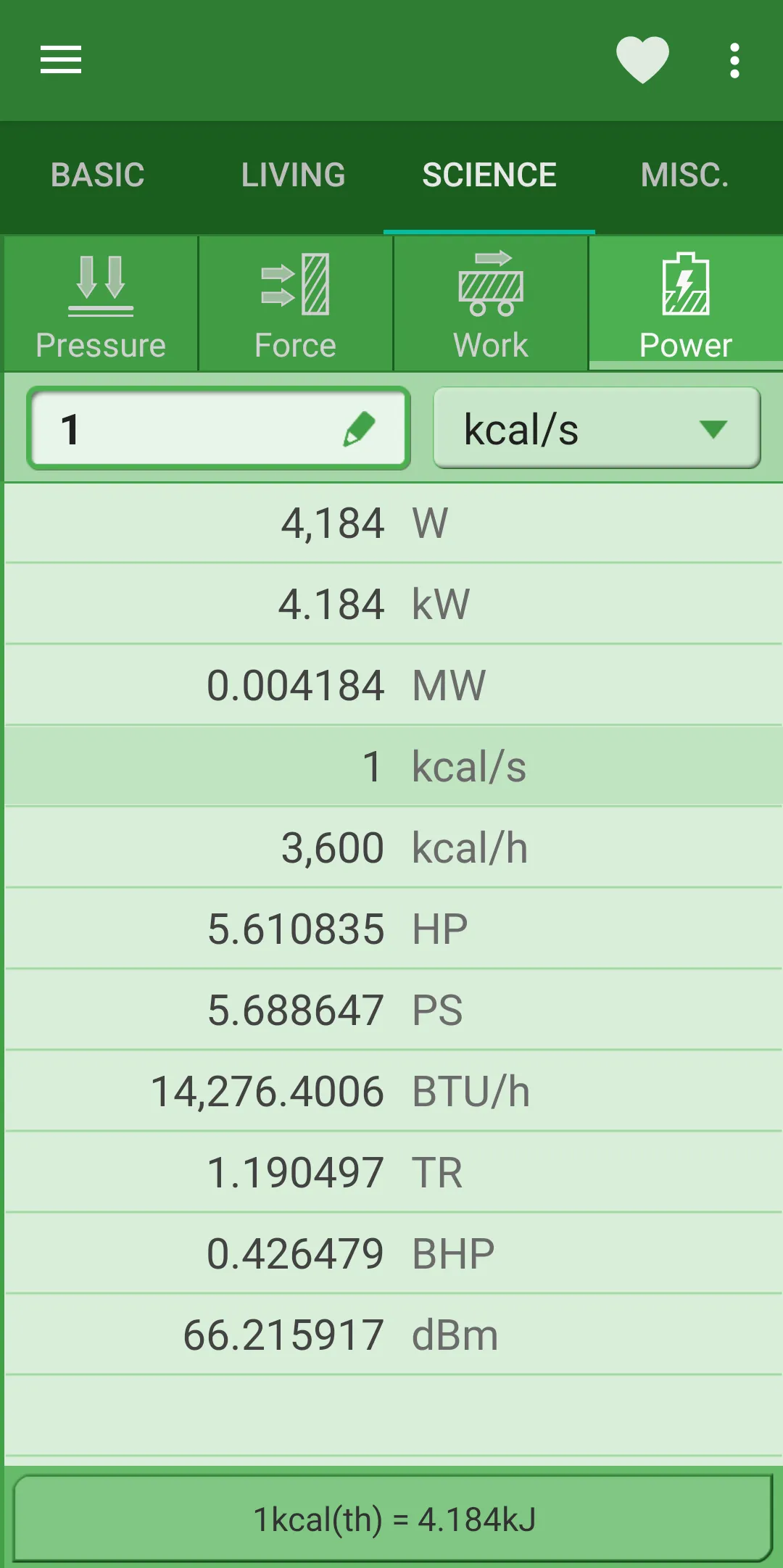Tap the pencil edit icon in the value field
Screen dimensions: 783x1568
click(361, 427)
